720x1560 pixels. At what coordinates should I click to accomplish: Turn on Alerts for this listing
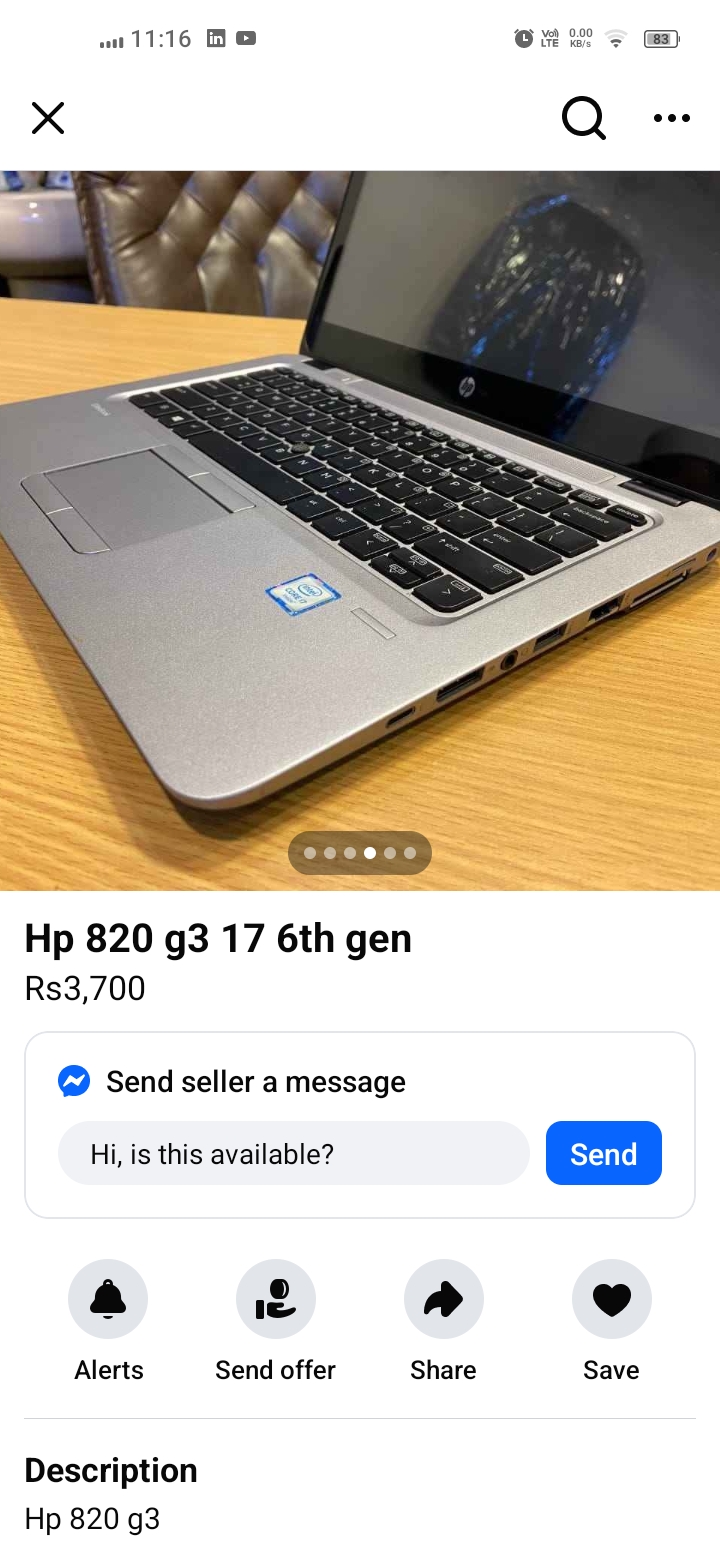coord(108,1299)
